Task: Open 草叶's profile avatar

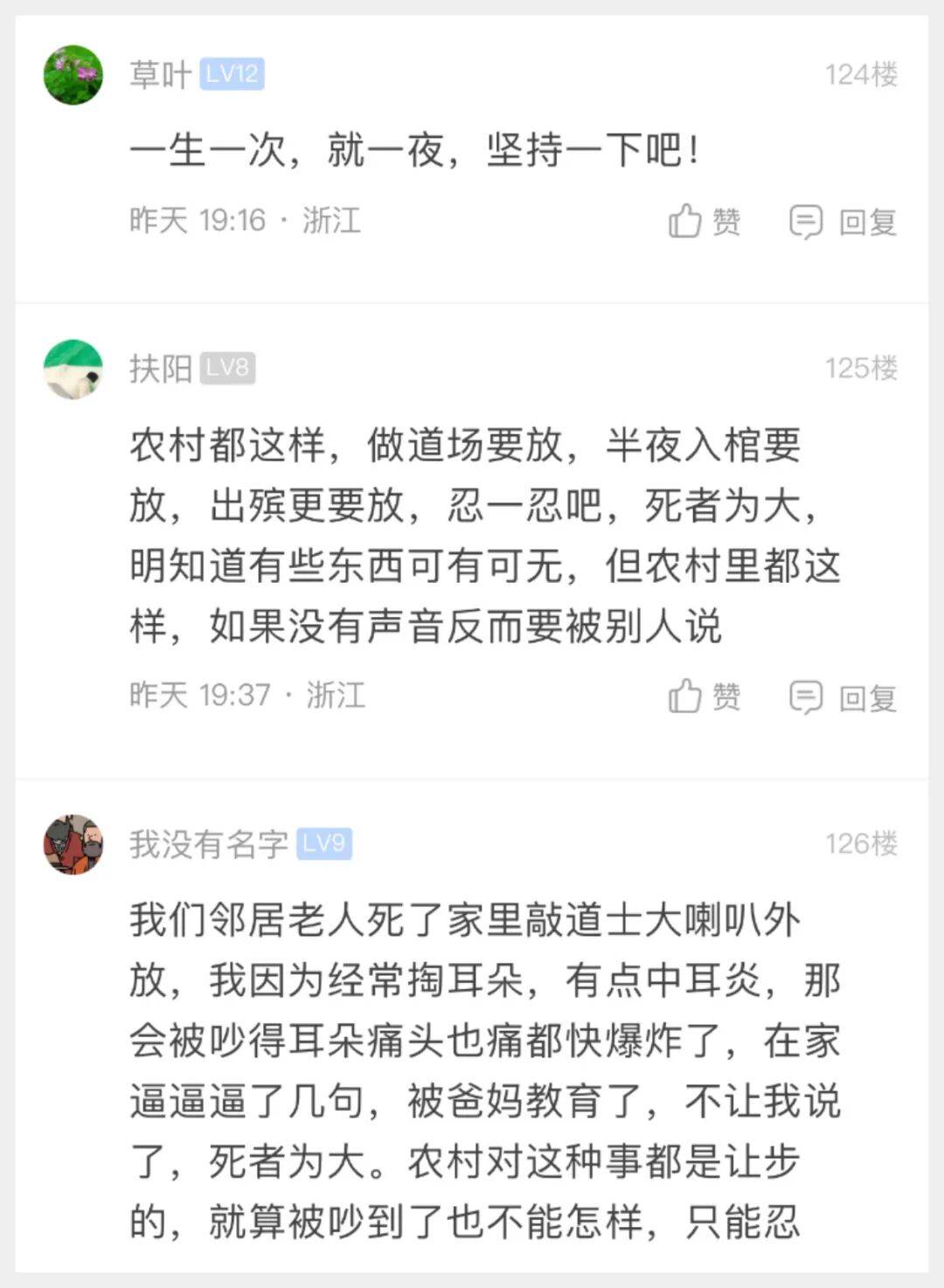Action: pos(73,75)
